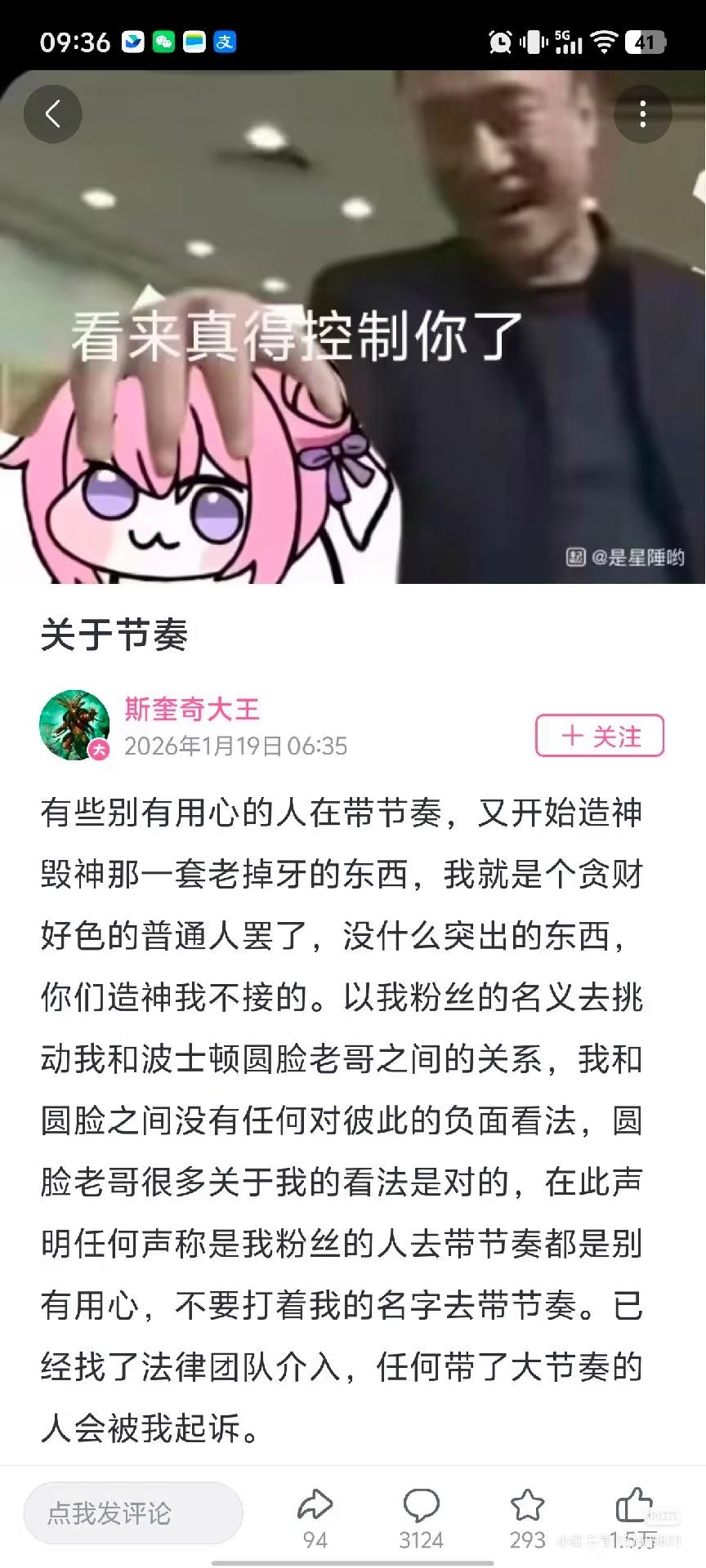Open the 点我发评论 comment box

click(x=133, y=1512)
